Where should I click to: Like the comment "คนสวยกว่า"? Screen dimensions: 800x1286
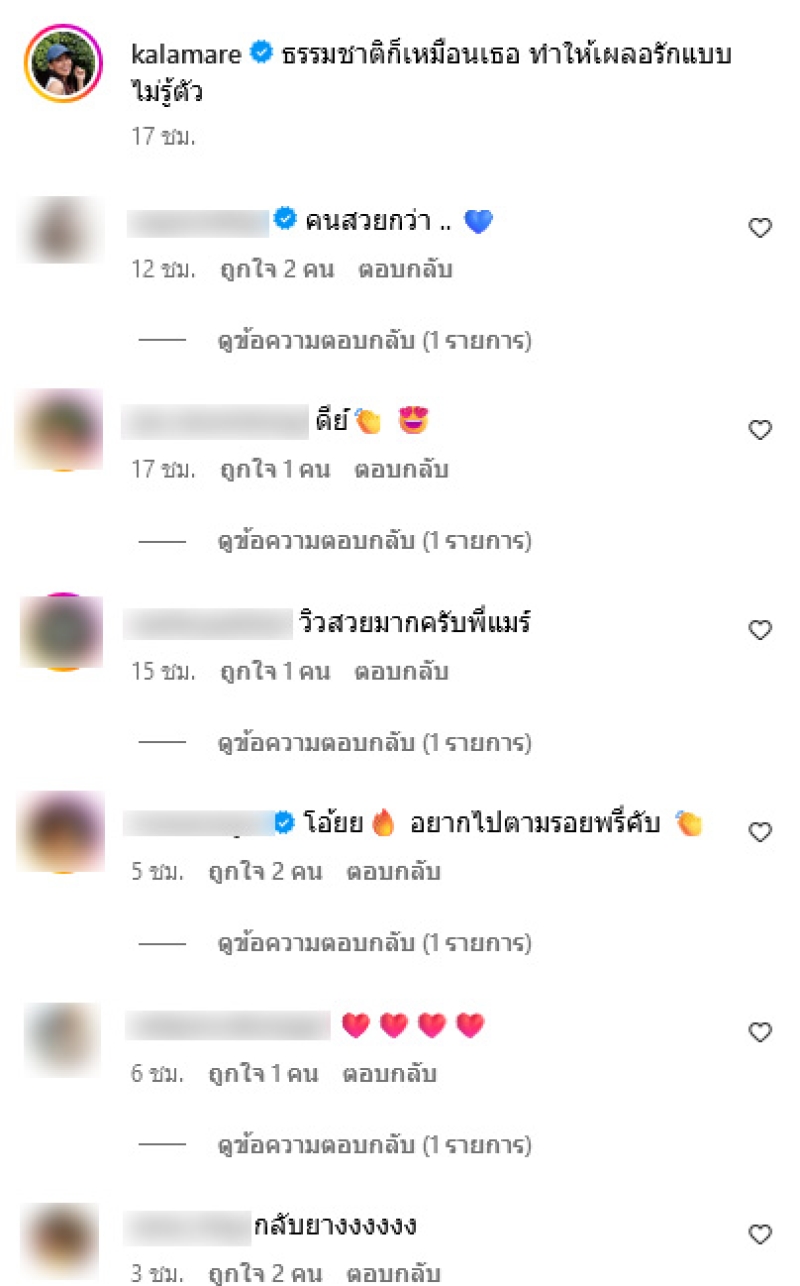pos(760,228)
